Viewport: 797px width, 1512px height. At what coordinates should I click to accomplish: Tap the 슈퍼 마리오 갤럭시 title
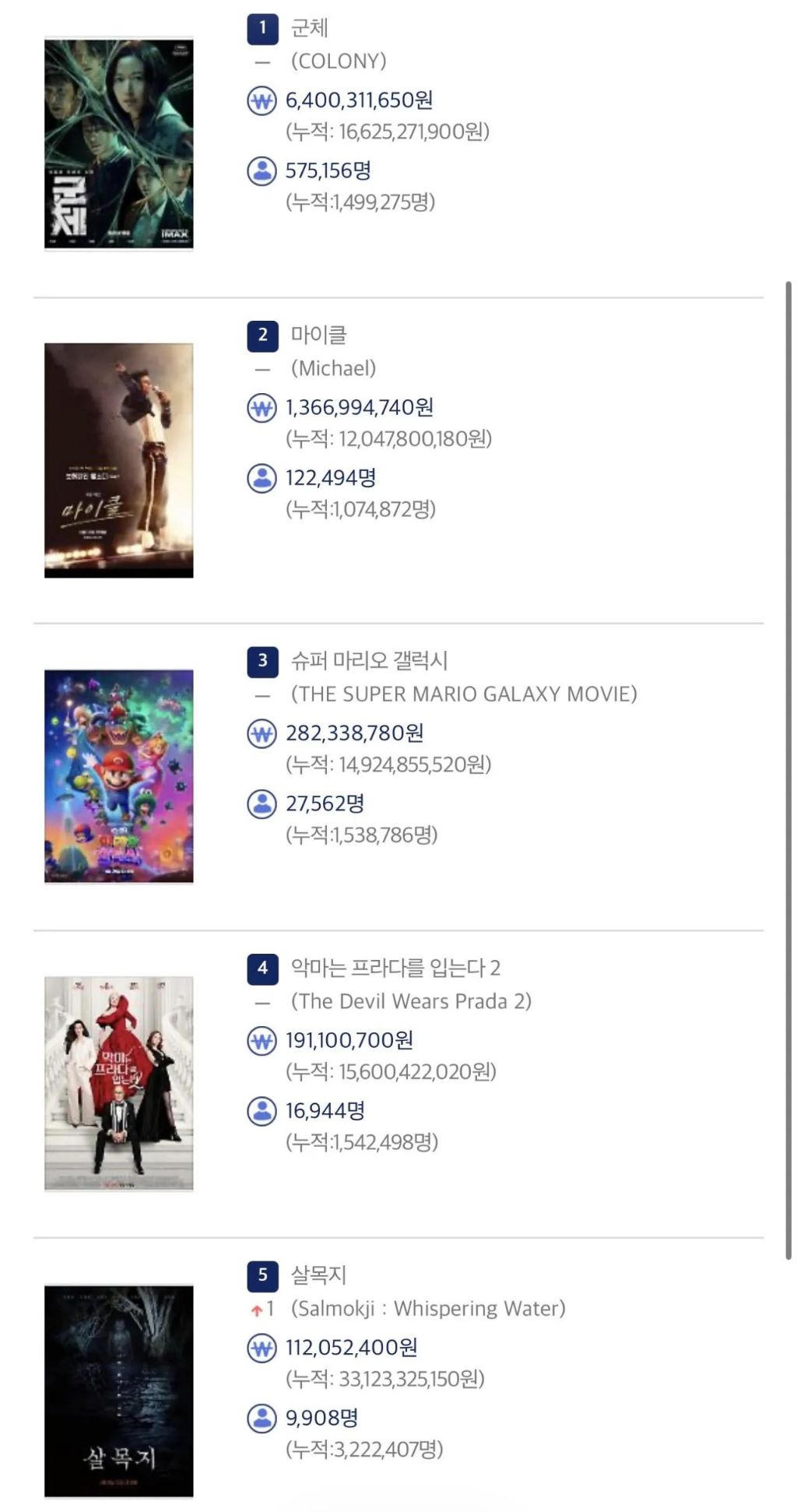[369, 660]
